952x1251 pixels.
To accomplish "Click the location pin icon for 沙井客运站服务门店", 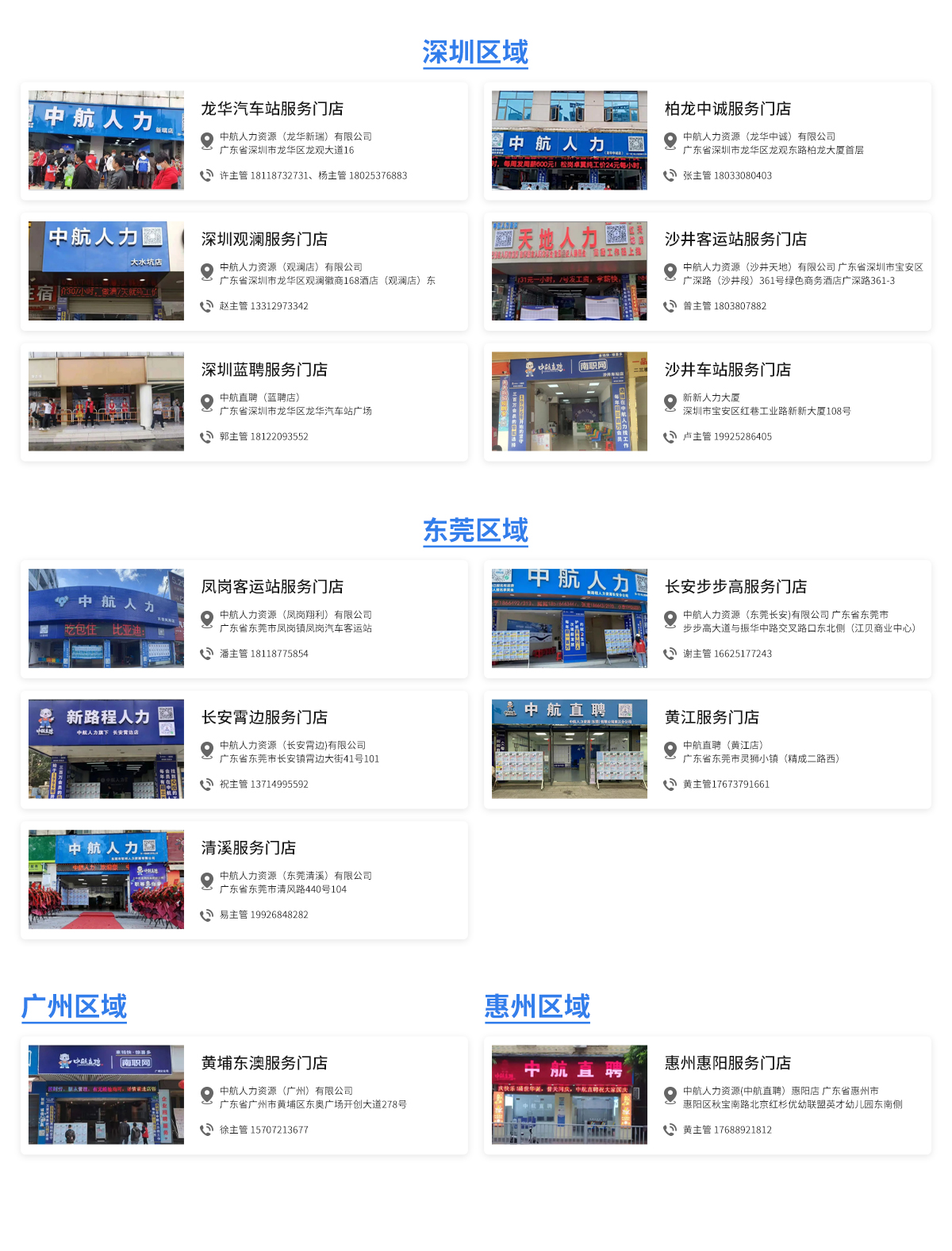I will pos(669,273).
